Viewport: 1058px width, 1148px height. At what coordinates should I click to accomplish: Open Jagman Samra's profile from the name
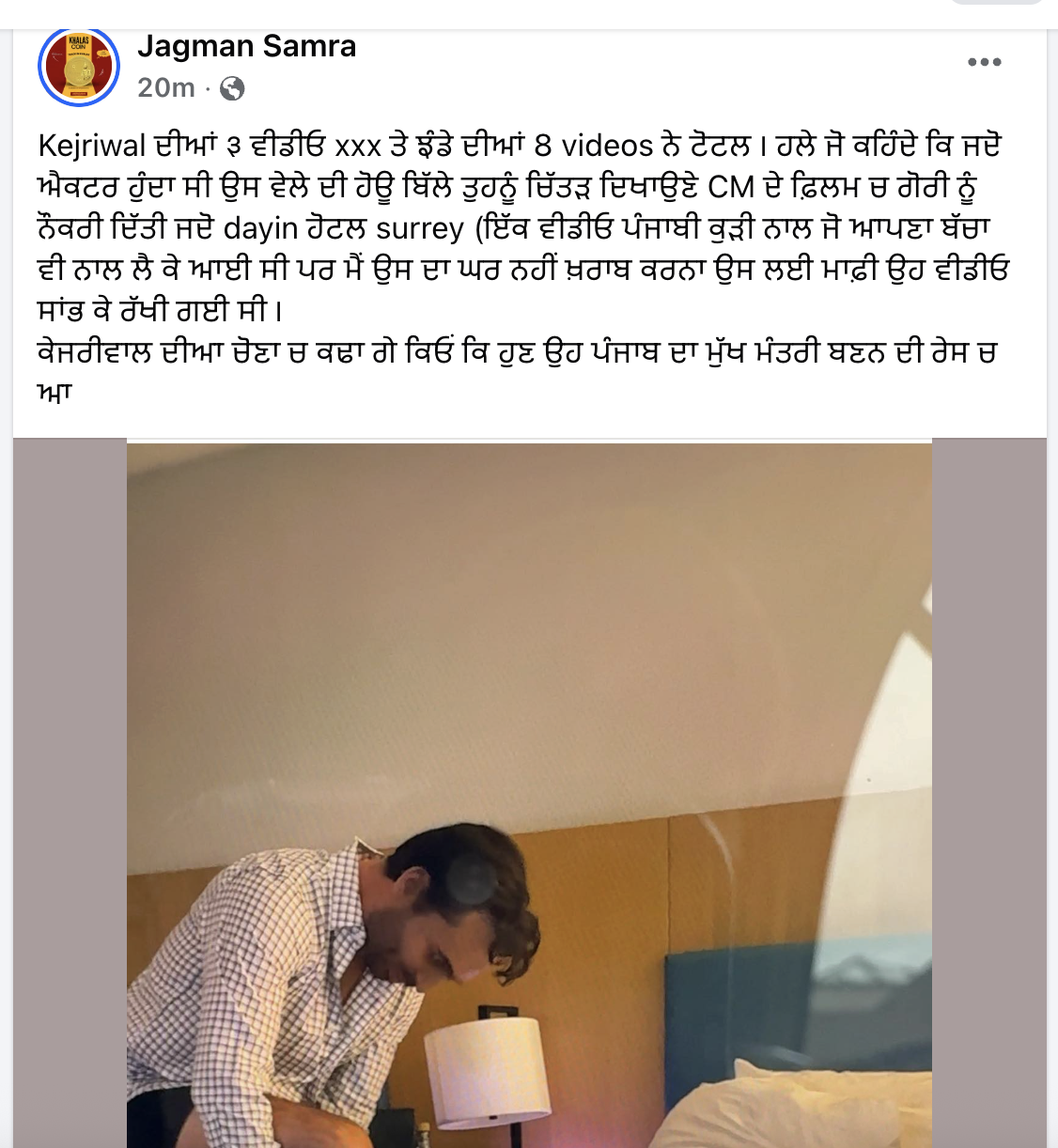(246, 46)
